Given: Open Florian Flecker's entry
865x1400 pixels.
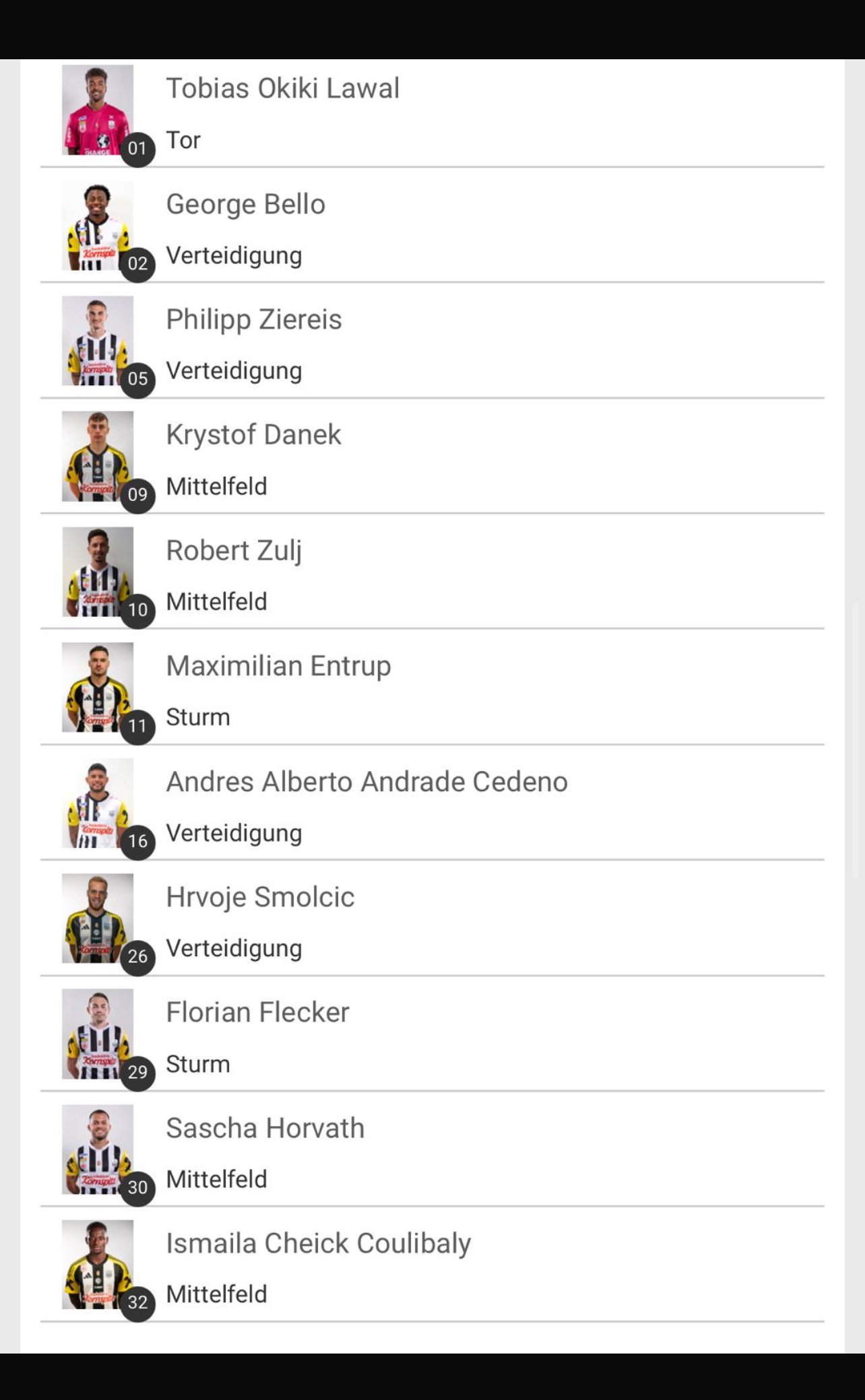Looking at the screenshot, I should click(432, 1034).
